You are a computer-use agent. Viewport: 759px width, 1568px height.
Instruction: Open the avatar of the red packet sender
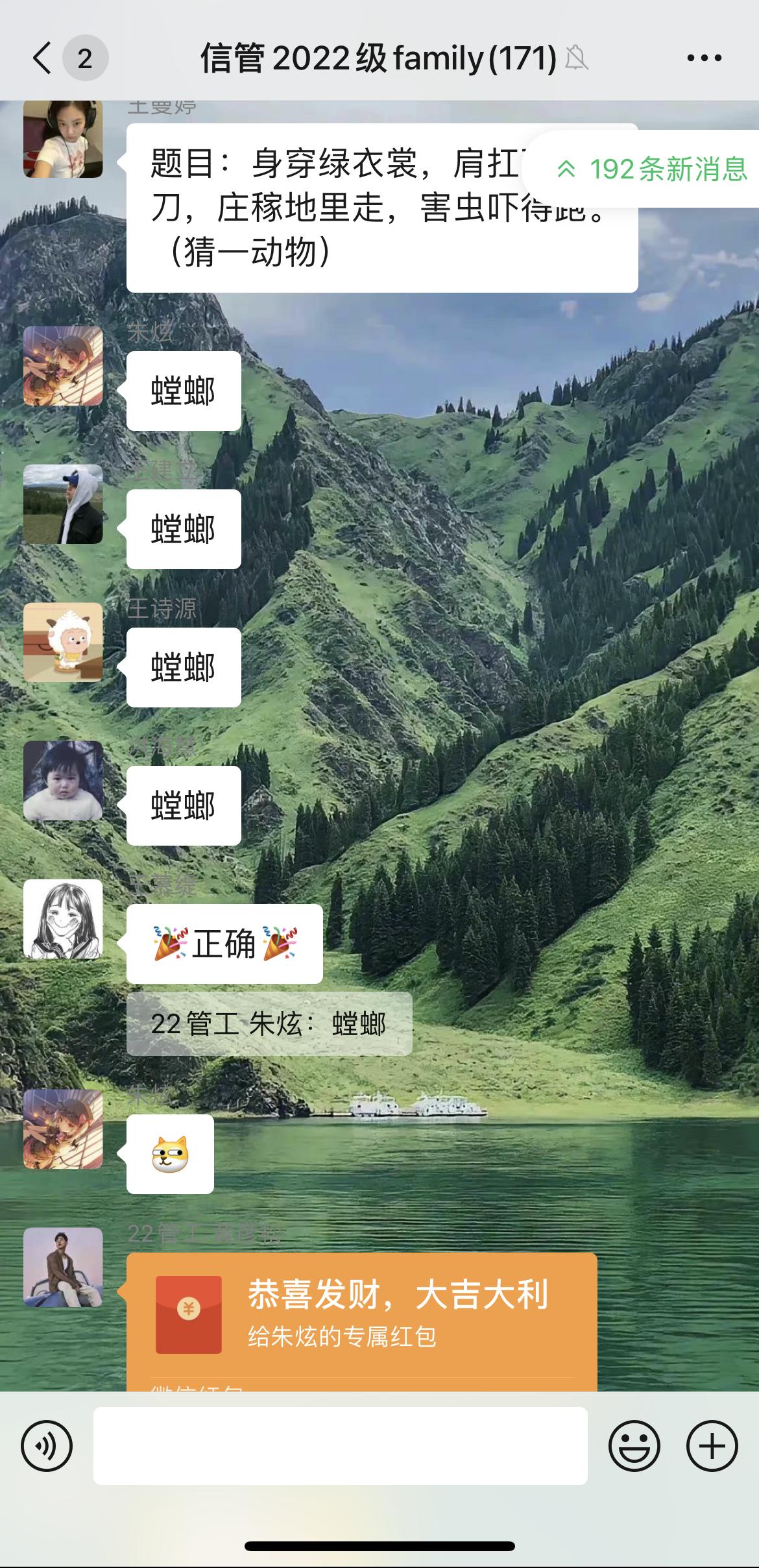click(x=63, y=1267)
